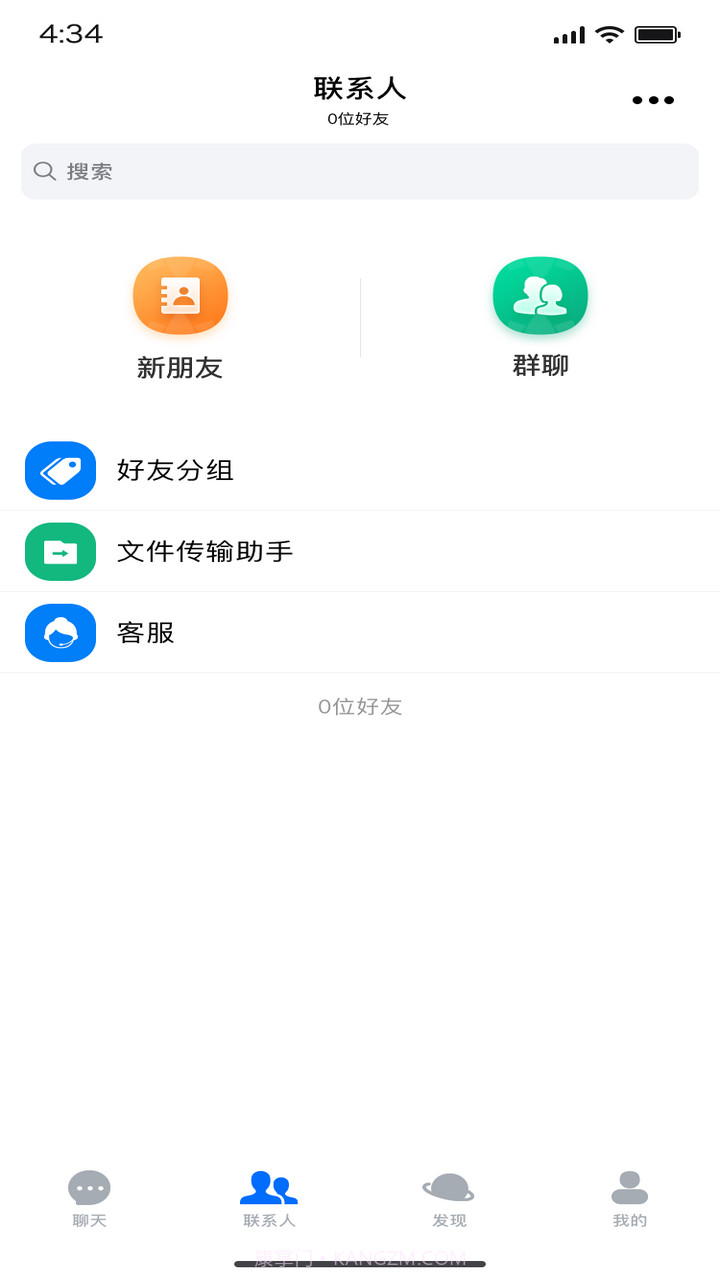
Task: Click inside the search (搜索) input field
Action: 300,171
